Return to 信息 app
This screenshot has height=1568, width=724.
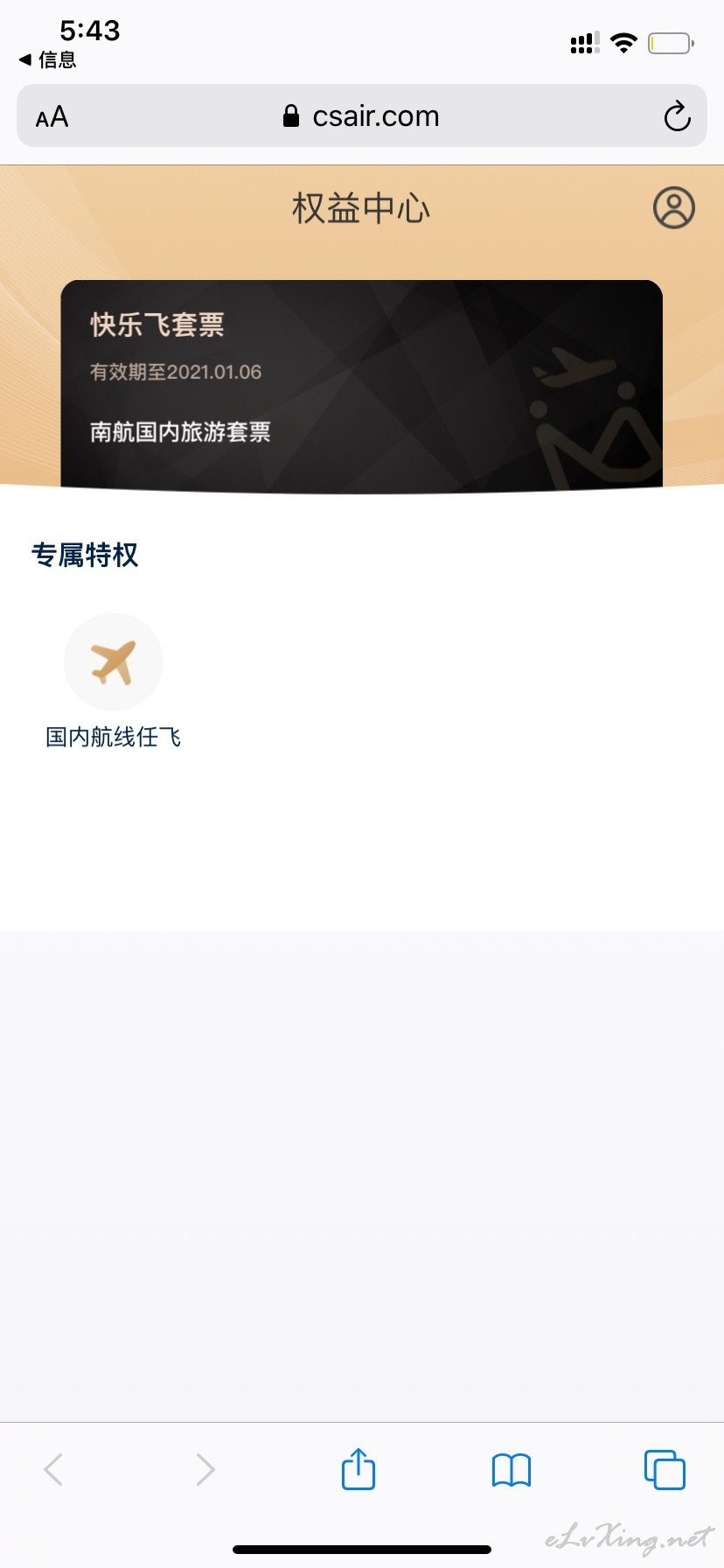click(47, 59)
